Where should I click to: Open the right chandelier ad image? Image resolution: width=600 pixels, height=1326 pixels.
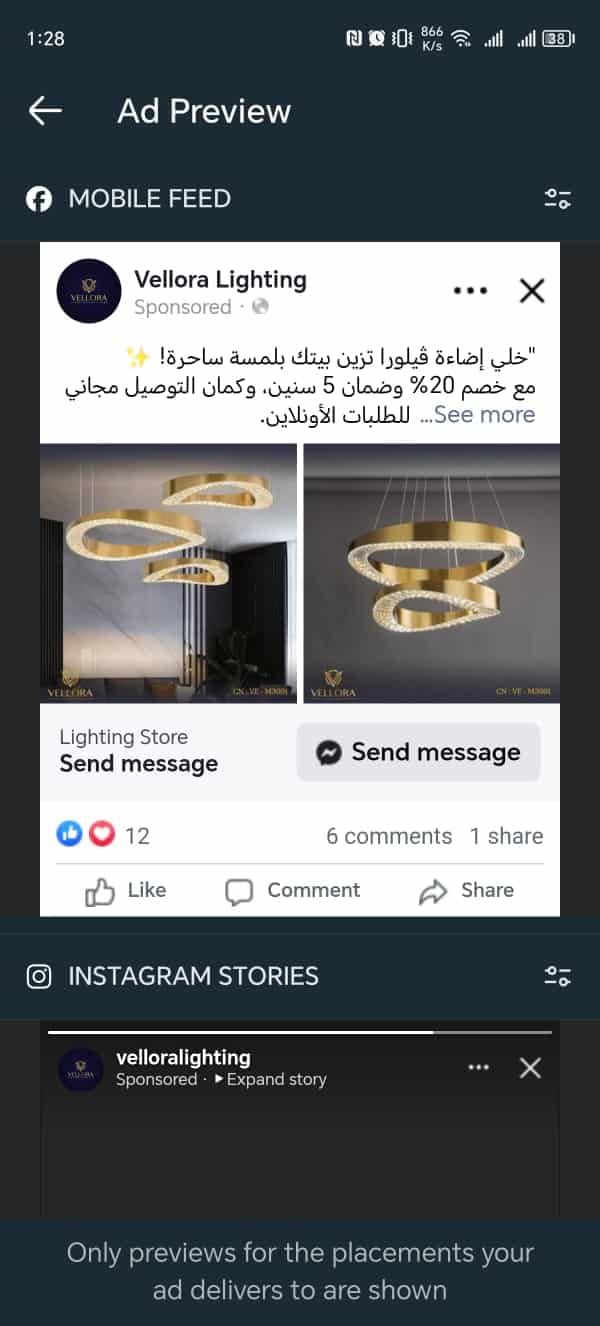click(431, 573)
